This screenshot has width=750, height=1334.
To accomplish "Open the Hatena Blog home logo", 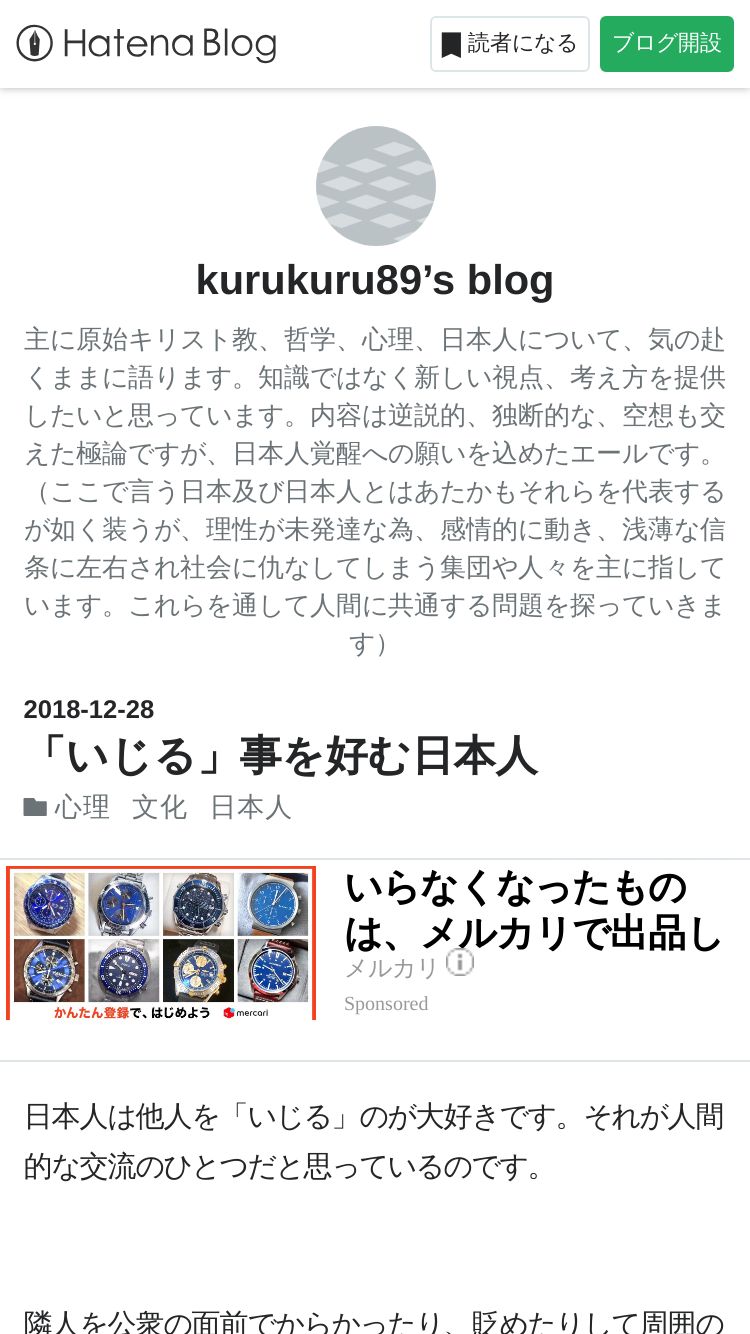I will point(146,44).
